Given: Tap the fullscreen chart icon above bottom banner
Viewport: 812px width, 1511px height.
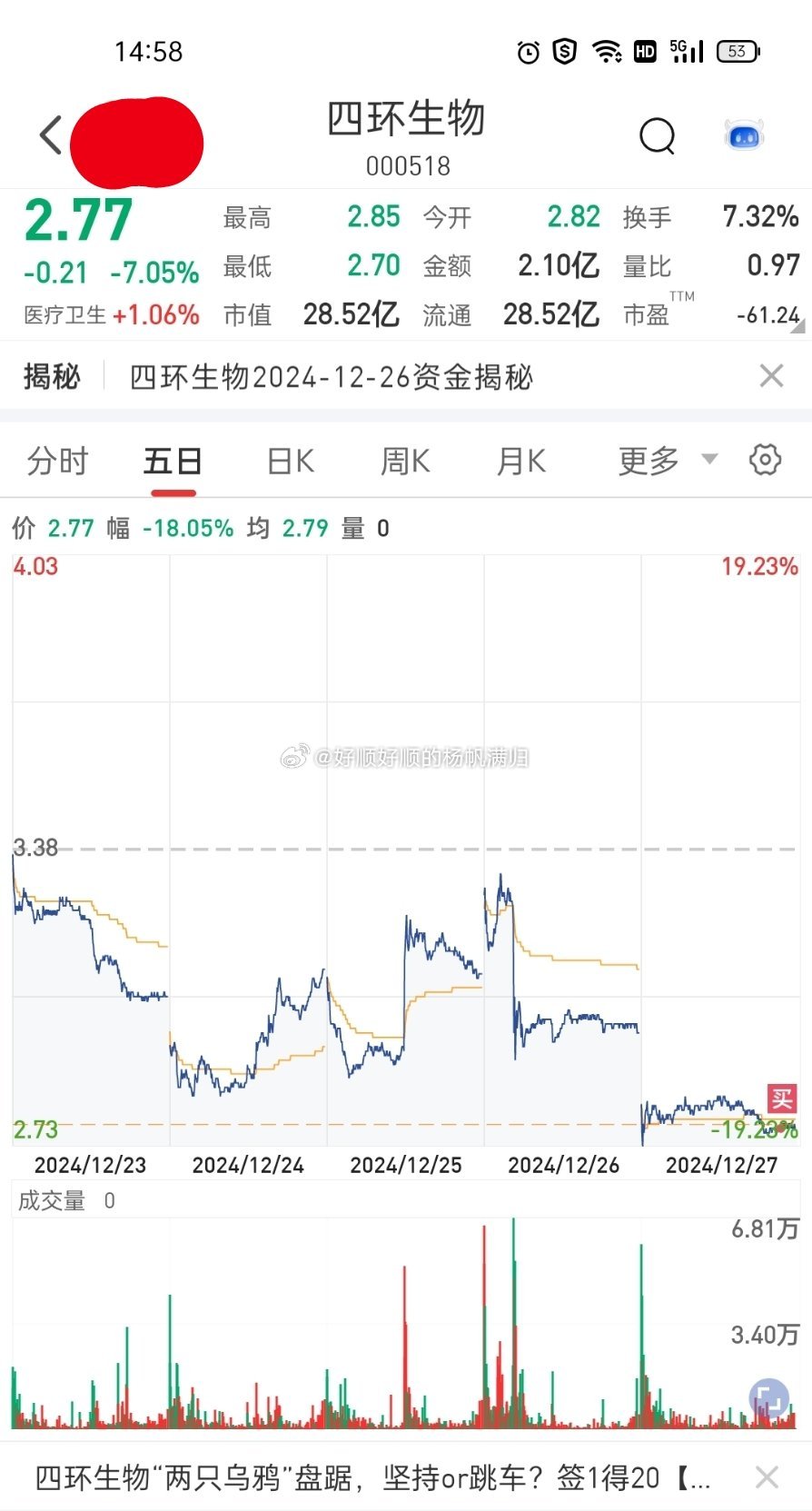Looking at the screenshot, I should pyautogui.click(x=767, y=1397).
